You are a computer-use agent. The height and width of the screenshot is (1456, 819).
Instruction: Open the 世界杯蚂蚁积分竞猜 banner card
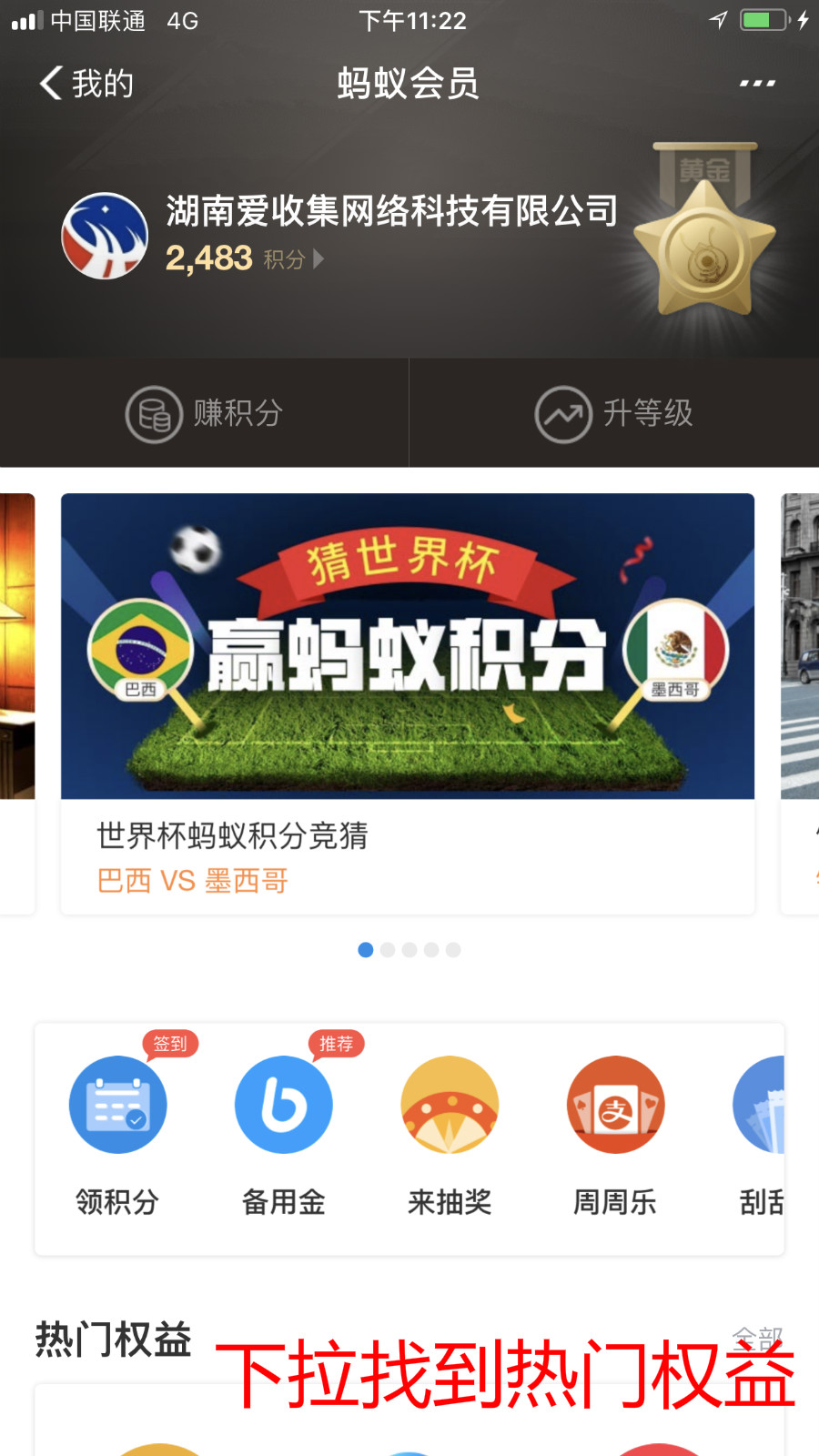[x=408, y=703]
